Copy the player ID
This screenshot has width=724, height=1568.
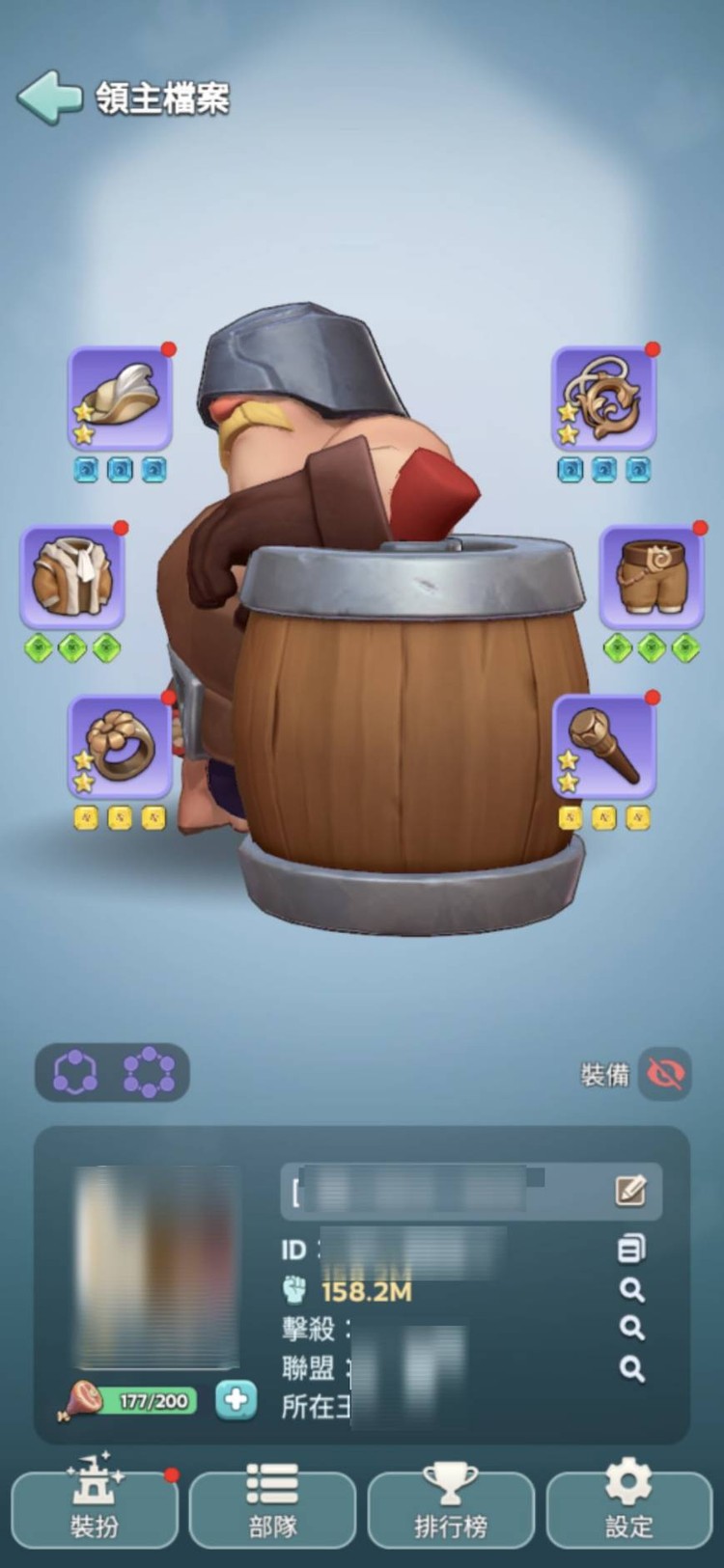[x=630, y=1250]
